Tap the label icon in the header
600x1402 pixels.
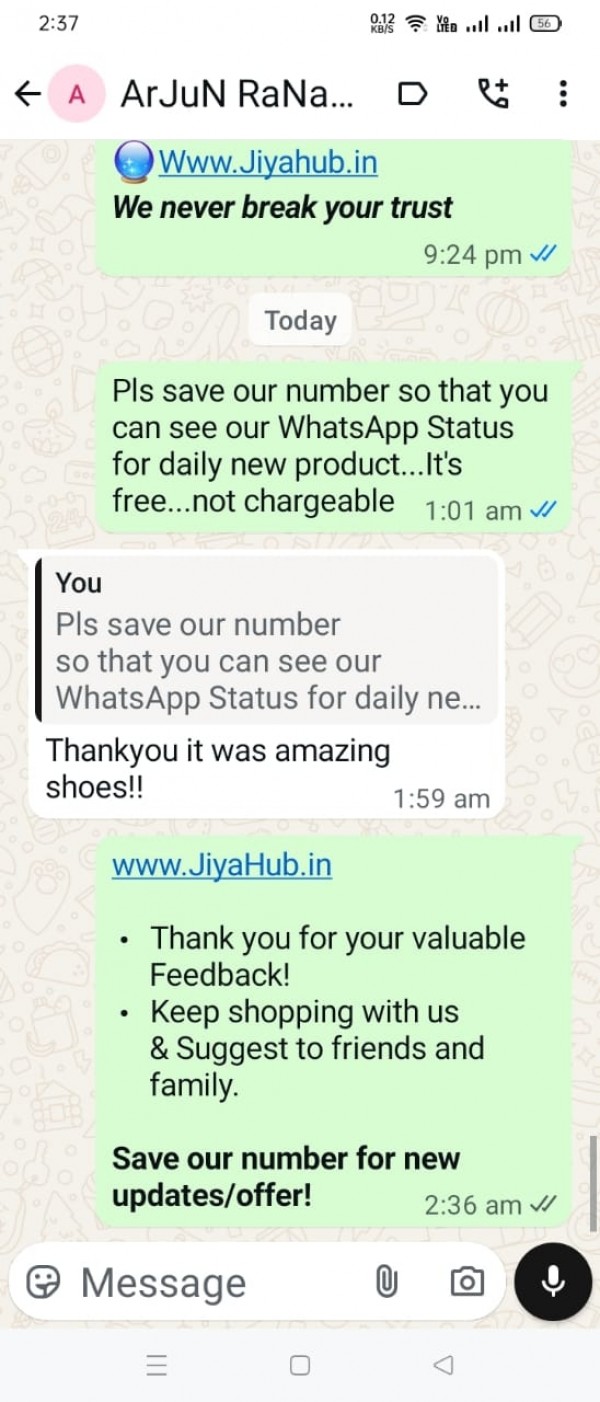click(413, 94)
